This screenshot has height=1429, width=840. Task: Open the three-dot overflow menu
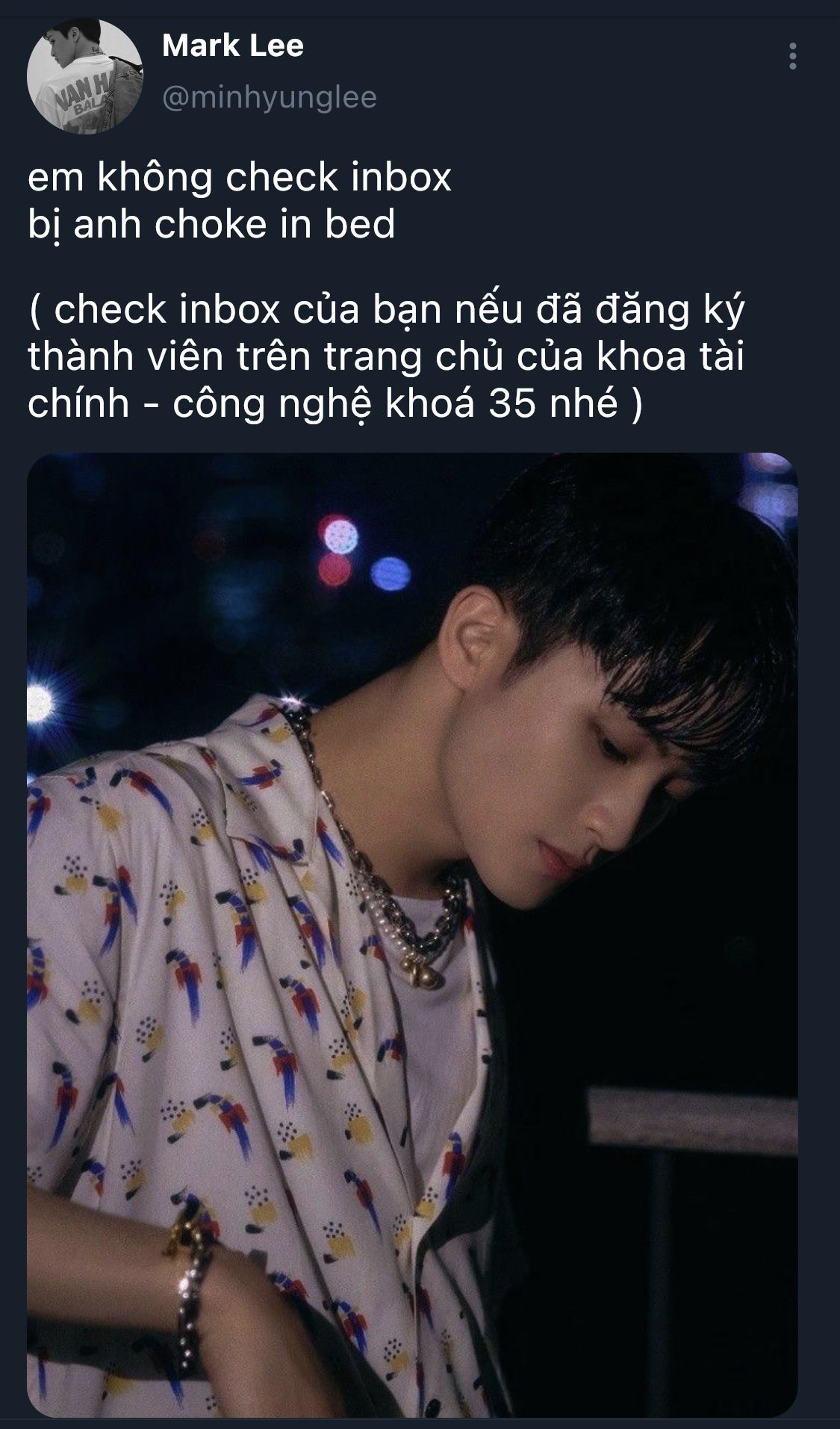792,57
